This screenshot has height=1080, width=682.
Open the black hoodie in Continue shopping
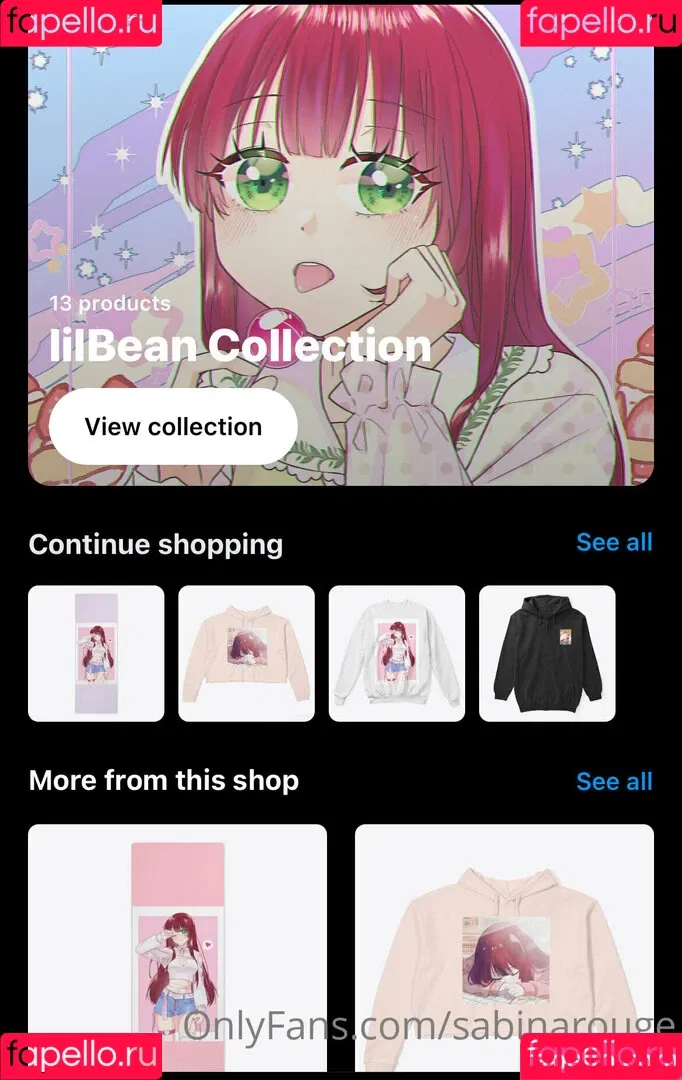[547, 653]
